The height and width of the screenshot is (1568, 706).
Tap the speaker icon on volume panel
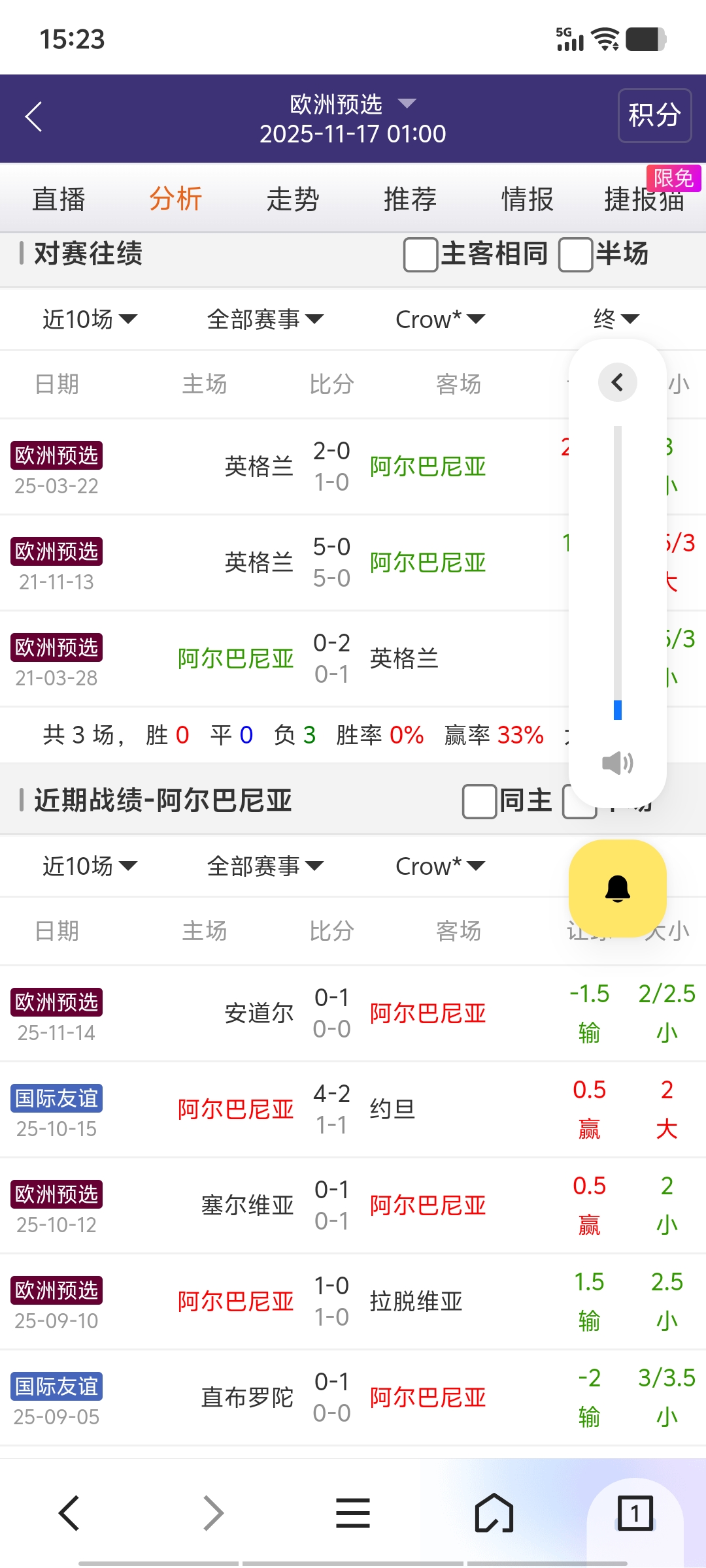pos(617,763)
